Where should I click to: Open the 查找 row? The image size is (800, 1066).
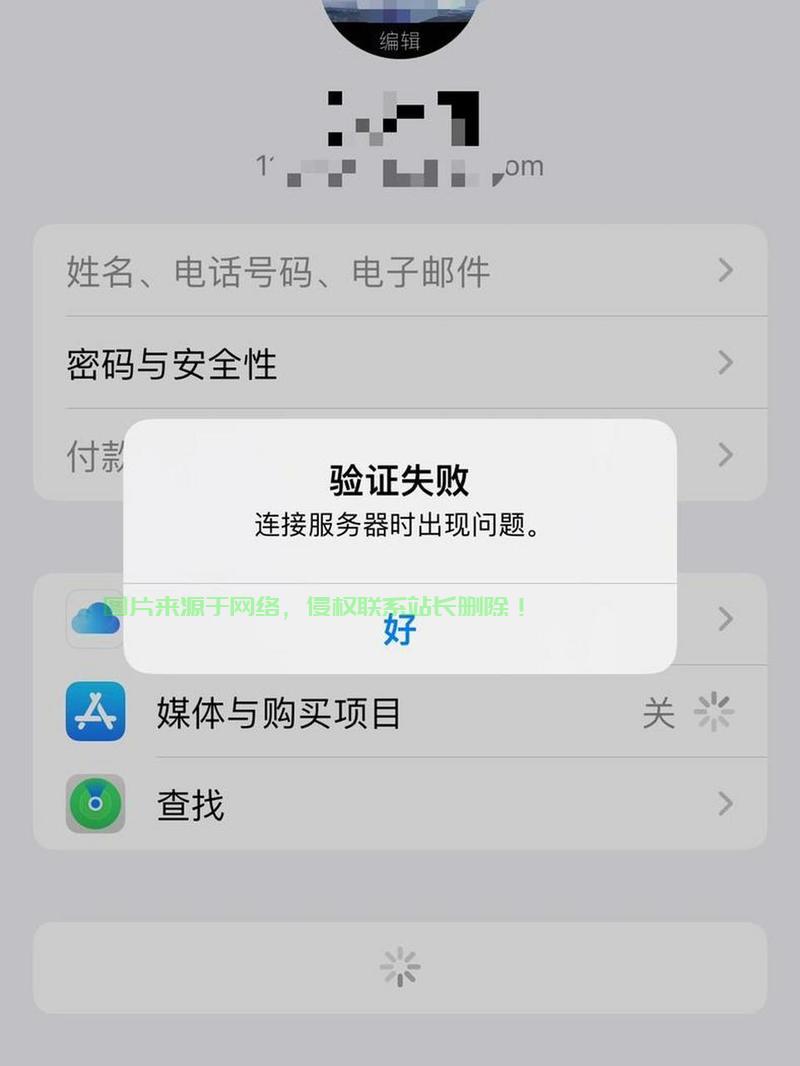pos(400,804)
